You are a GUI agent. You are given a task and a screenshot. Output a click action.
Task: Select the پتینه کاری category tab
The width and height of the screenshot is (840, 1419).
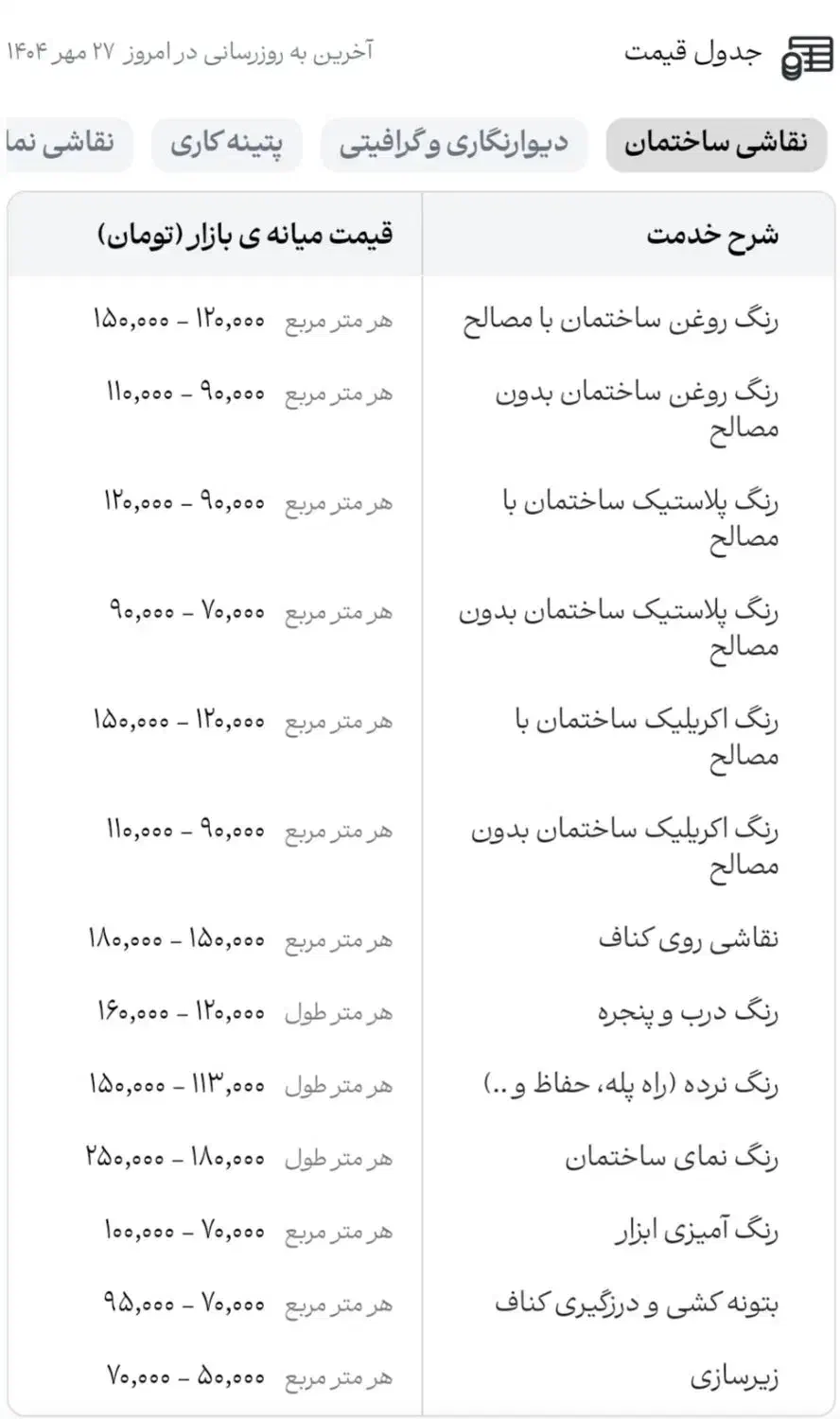click(227, 145)
